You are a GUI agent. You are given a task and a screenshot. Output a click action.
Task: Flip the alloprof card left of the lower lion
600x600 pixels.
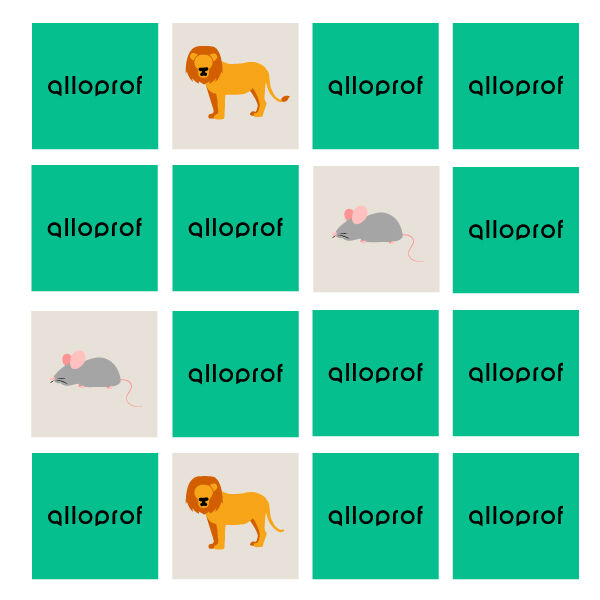coord(95,515)
